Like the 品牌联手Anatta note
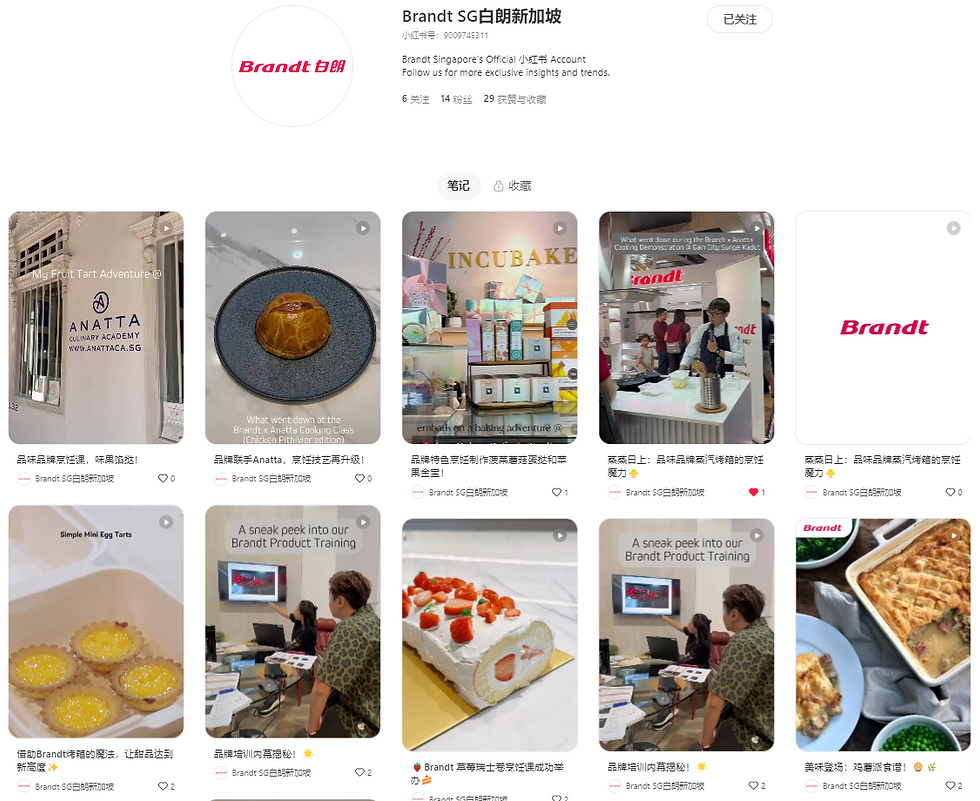Screen dimensions: 980x801 coord(360,479)
